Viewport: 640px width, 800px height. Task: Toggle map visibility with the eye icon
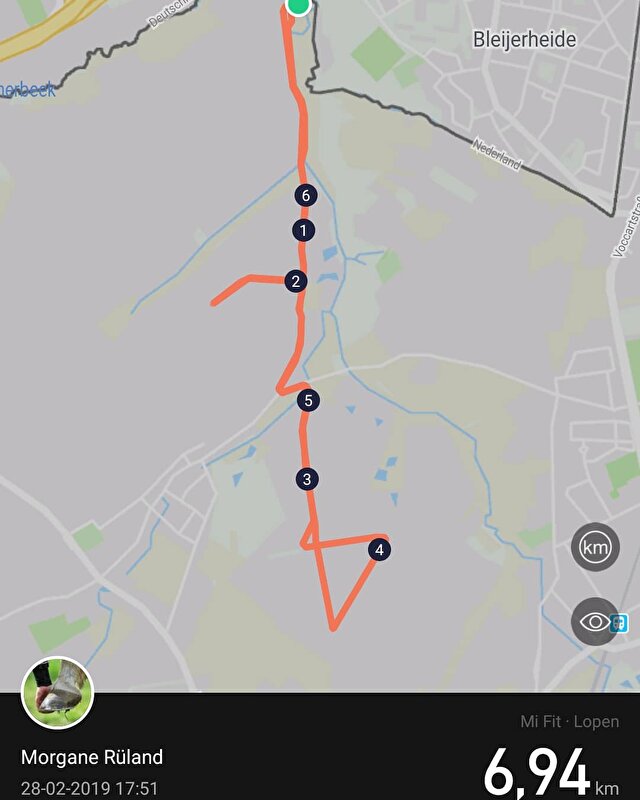tap(595, 622)
